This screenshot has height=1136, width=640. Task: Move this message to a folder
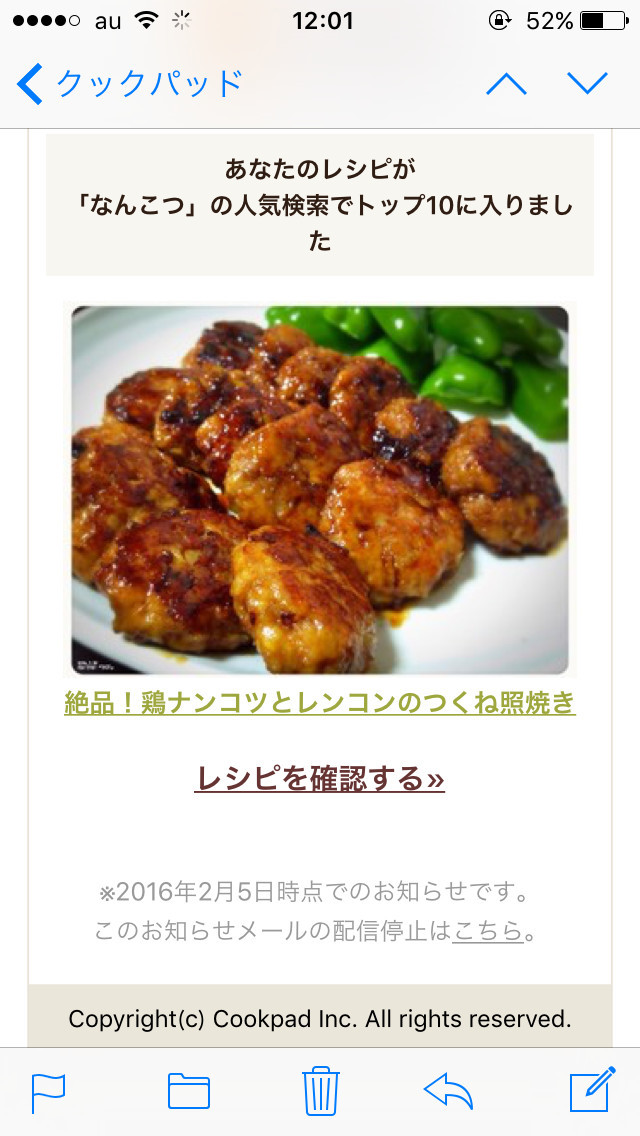[188, 1091]
